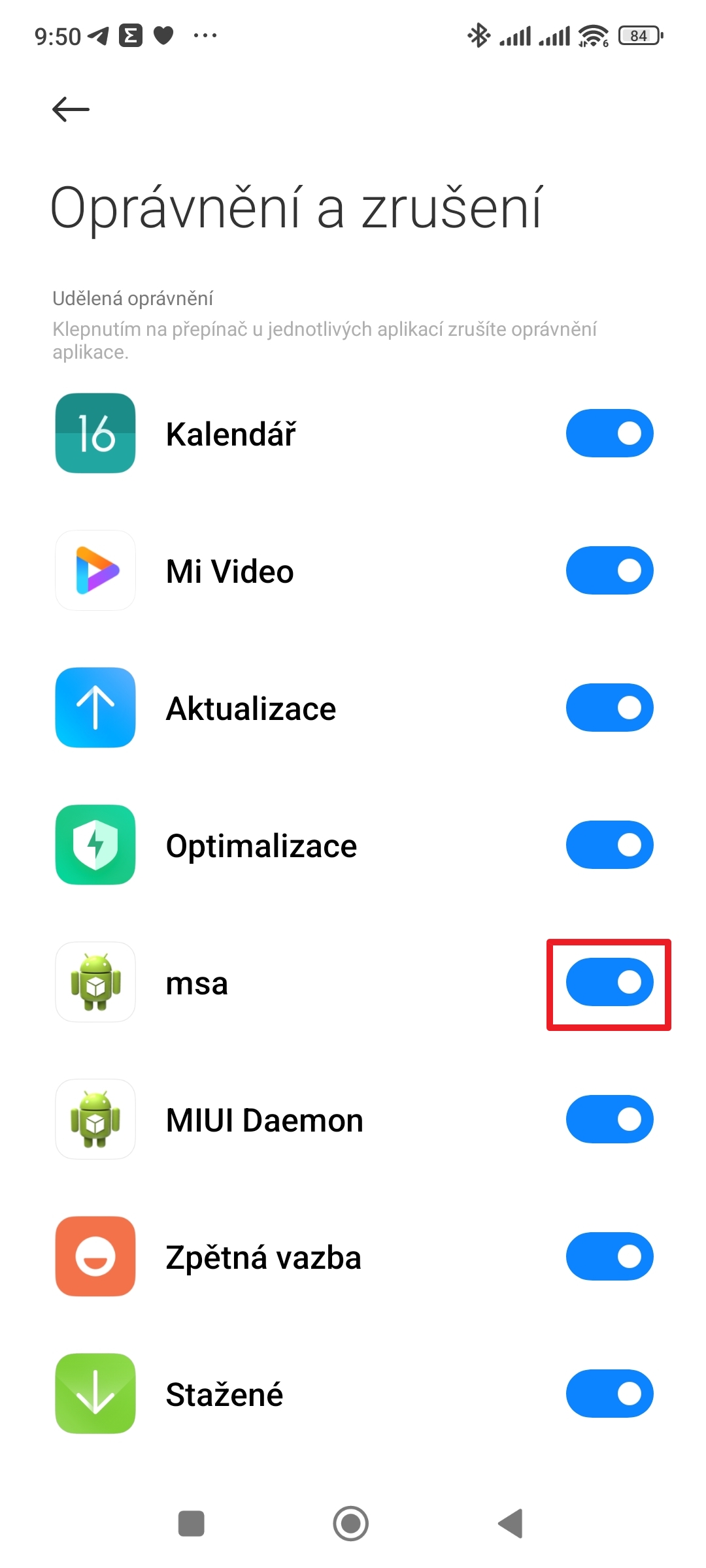Toggle the Stažené permission switch
The width and height of the screenshot is (706, 1568).
pos(609,1394)
